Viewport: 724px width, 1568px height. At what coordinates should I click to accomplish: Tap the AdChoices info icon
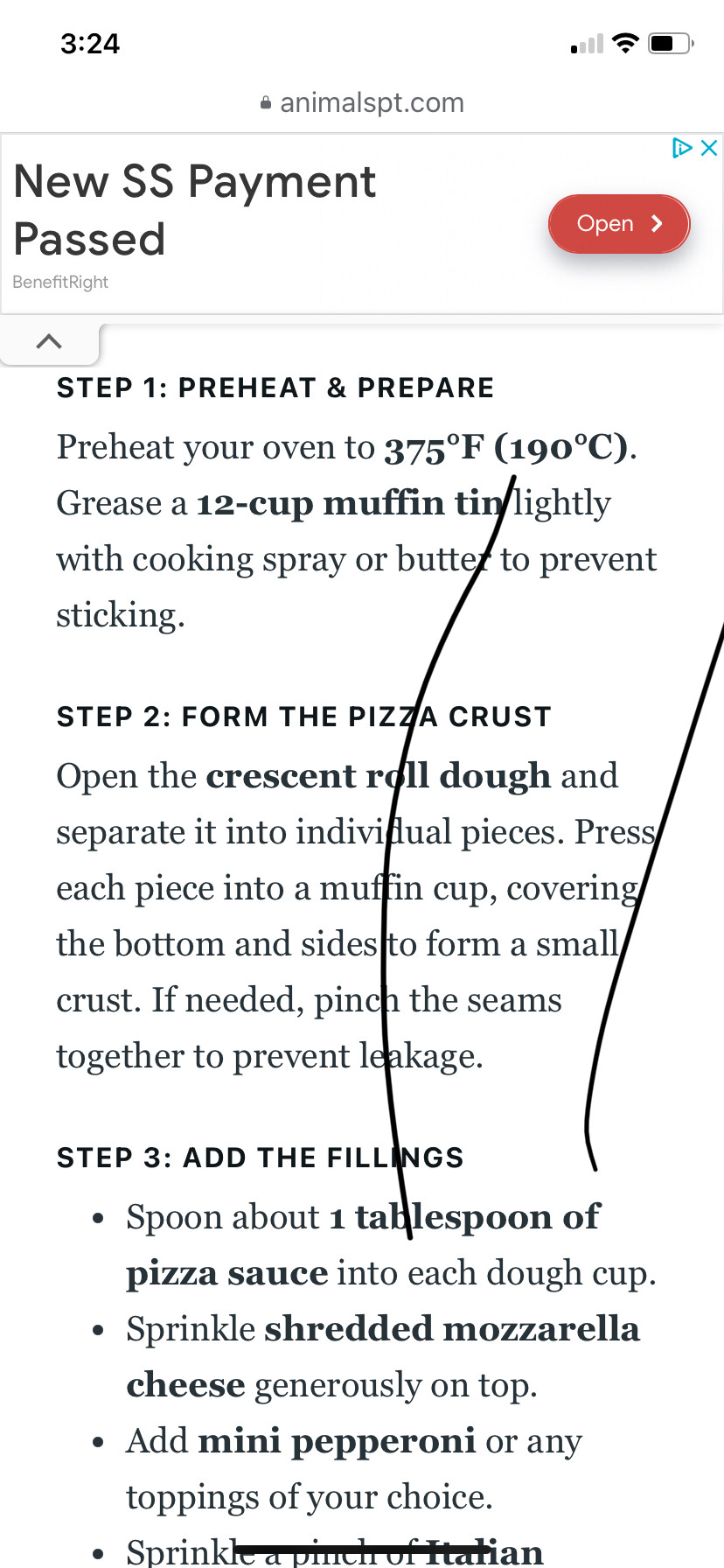point(682,148)
